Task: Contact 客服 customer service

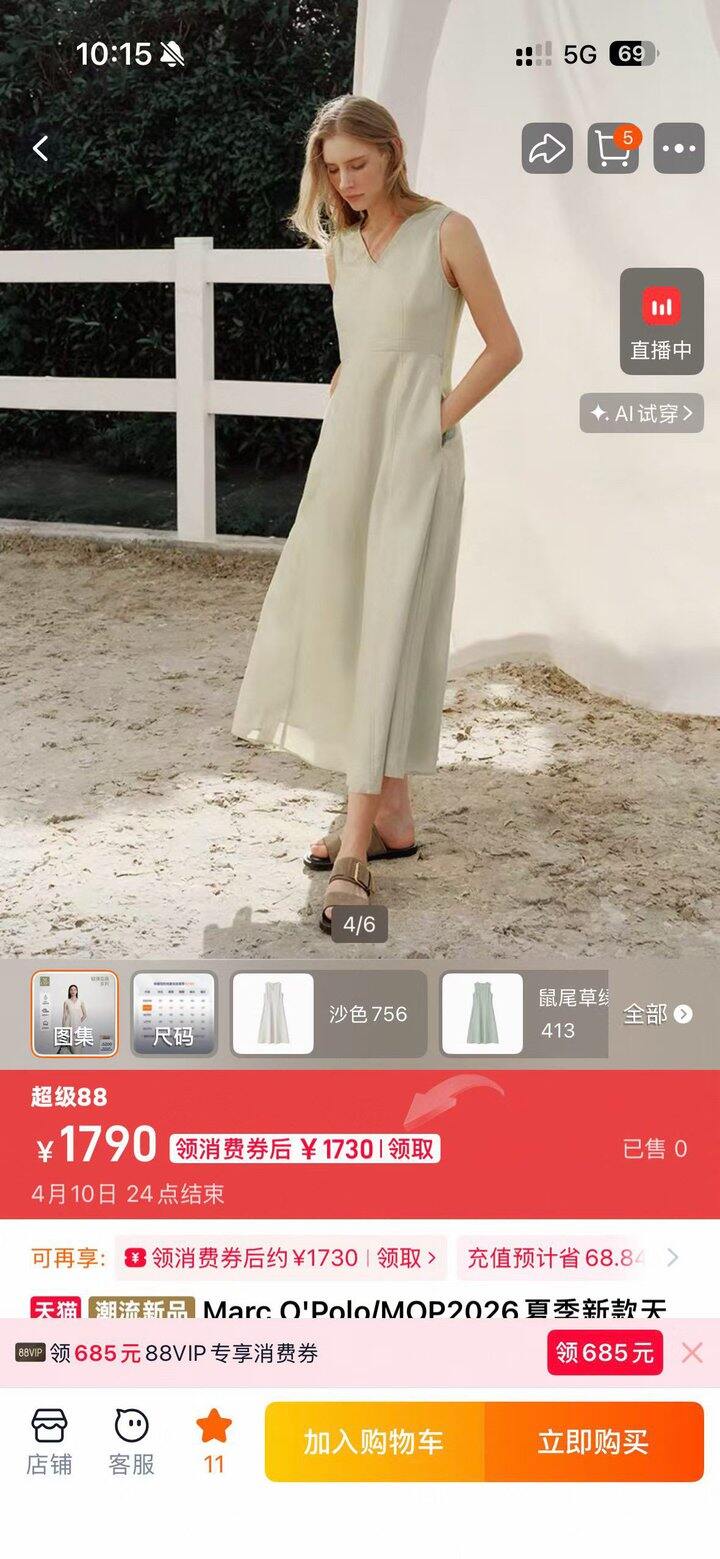Action: (x=131, y=1441)
